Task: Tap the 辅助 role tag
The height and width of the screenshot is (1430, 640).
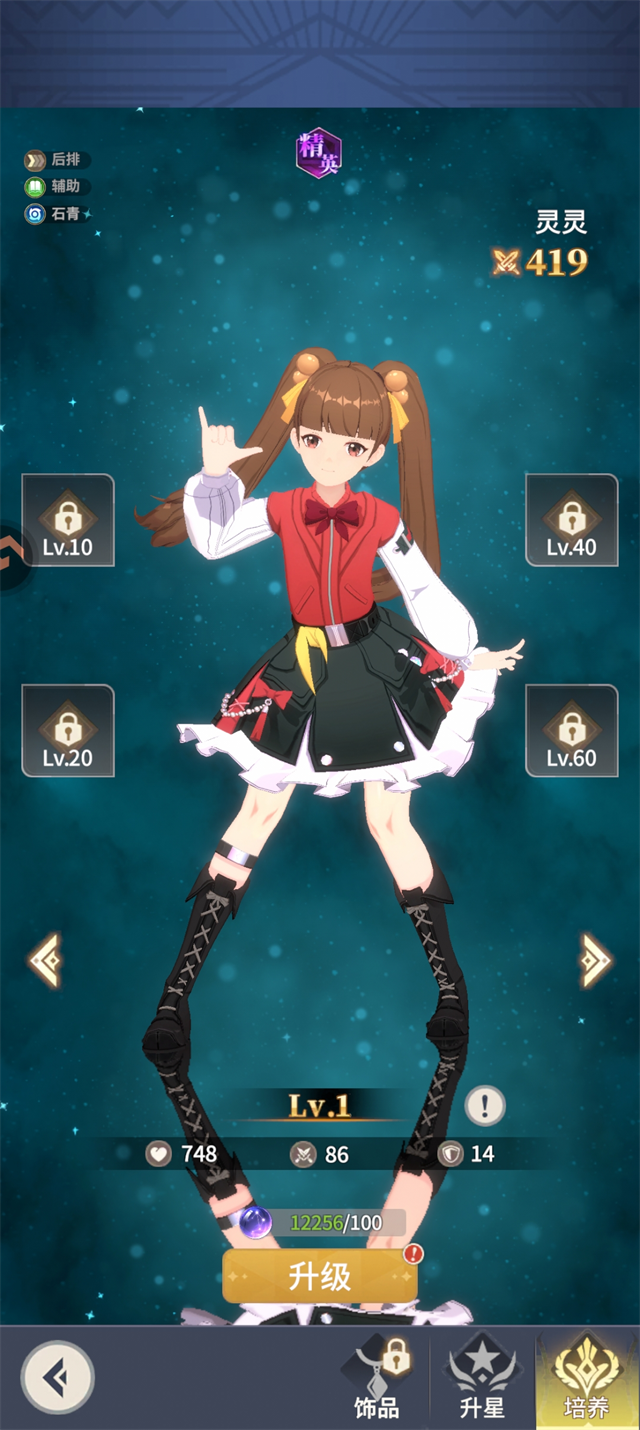Action: click(x=57, y=187)
